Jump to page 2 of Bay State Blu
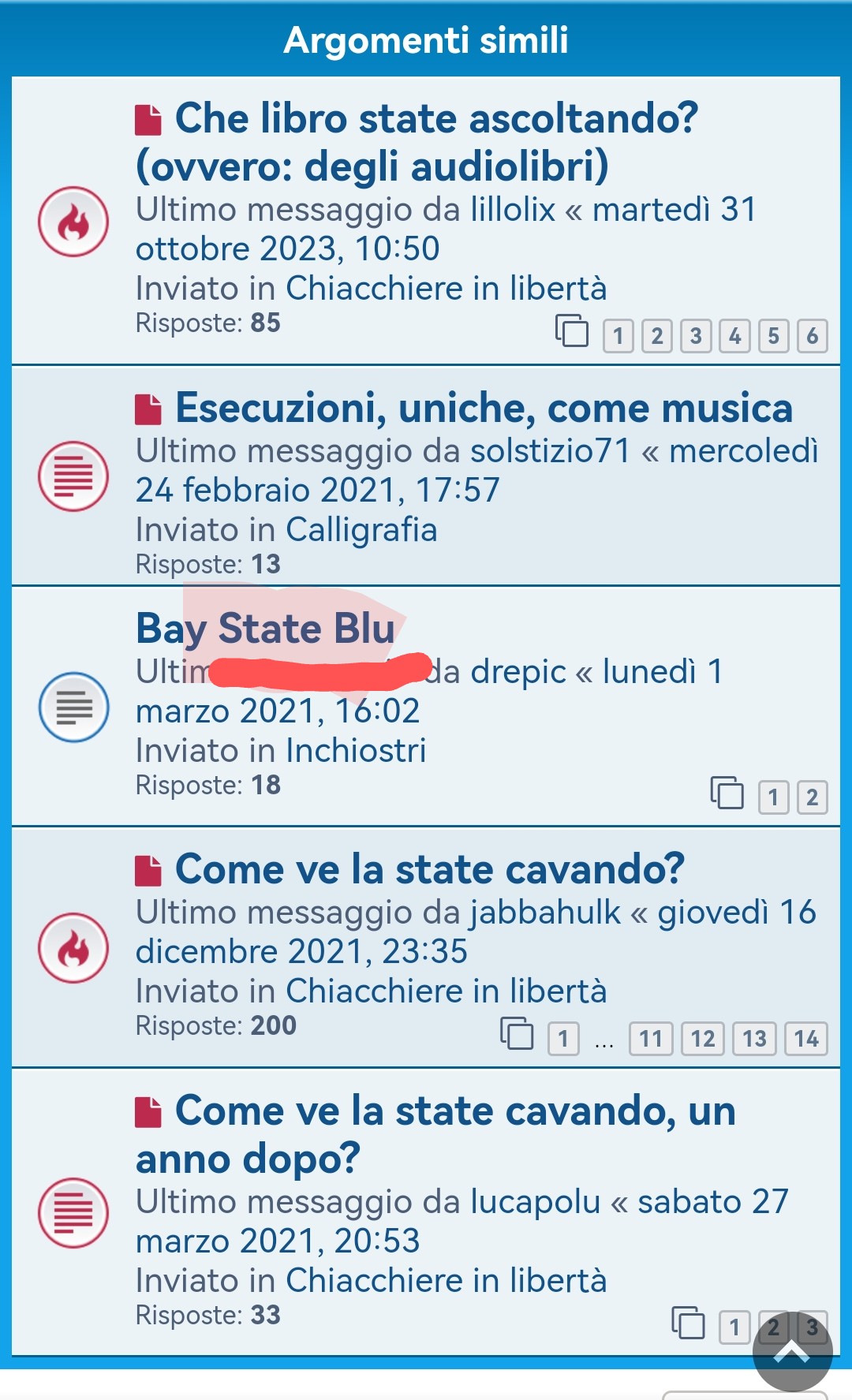Viewport: 852px width, 1400px height. [x=812, y=798]
